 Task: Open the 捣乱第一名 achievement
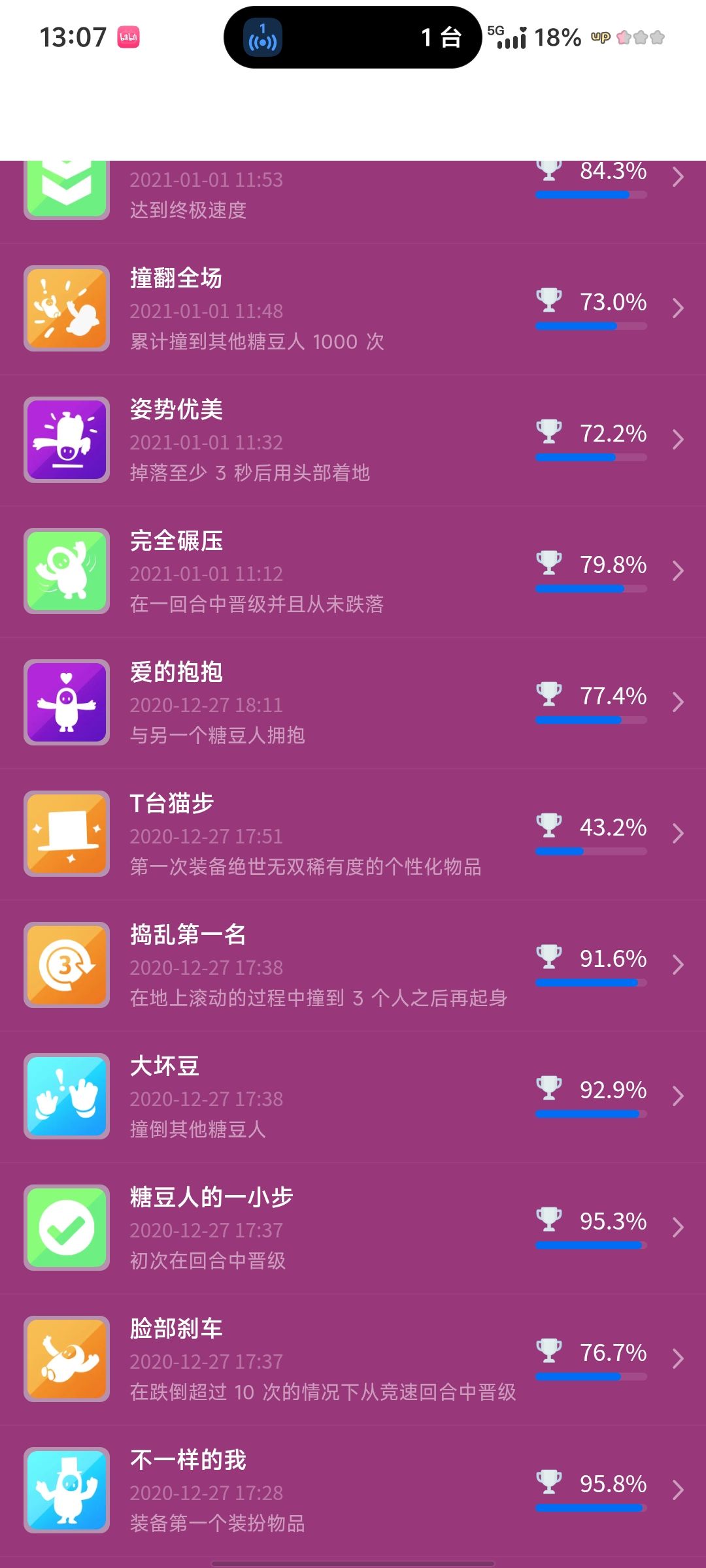353,966
